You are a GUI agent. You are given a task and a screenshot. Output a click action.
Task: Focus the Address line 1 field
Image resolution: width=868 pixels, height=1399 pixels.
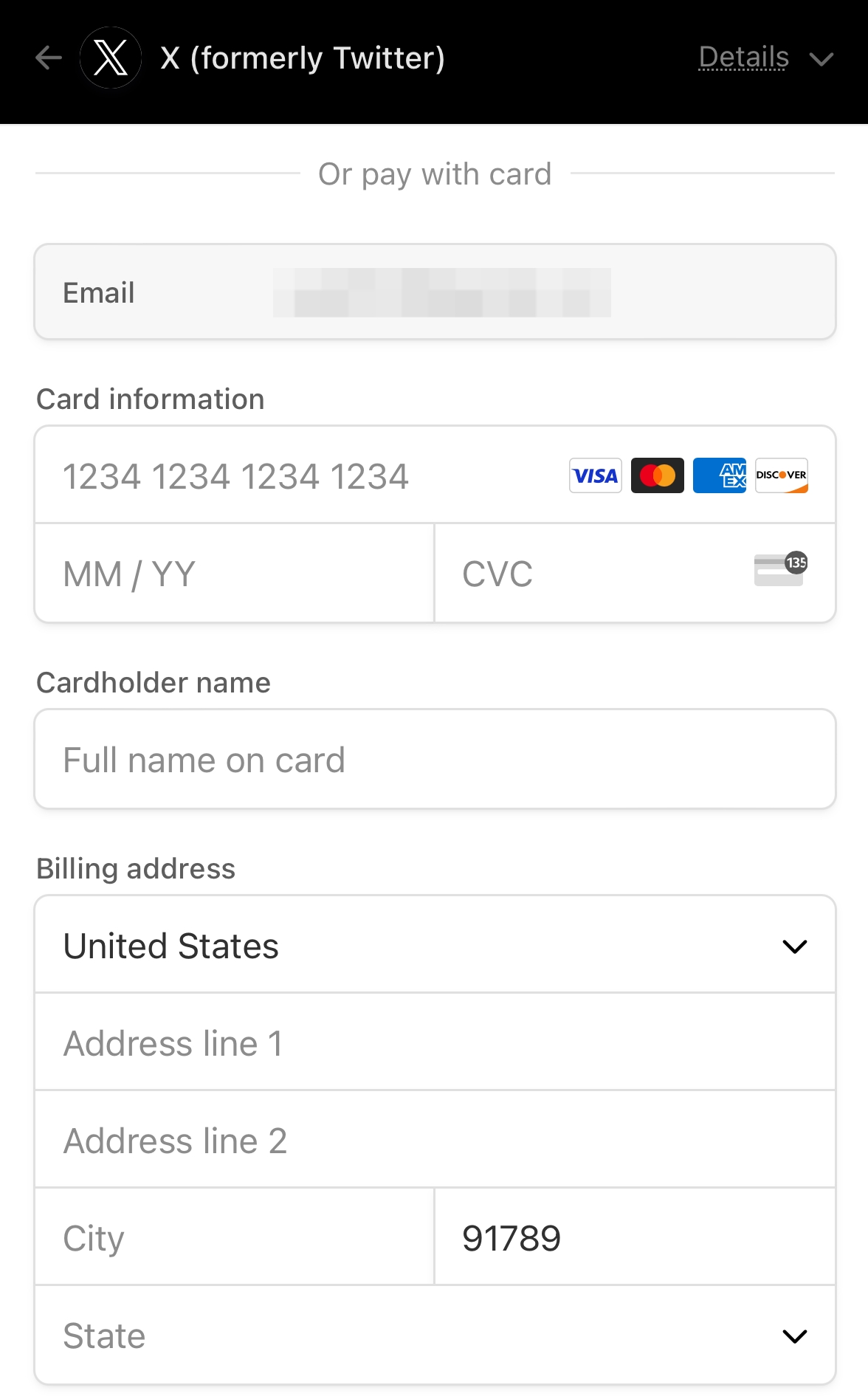[x=434, y=1043]
